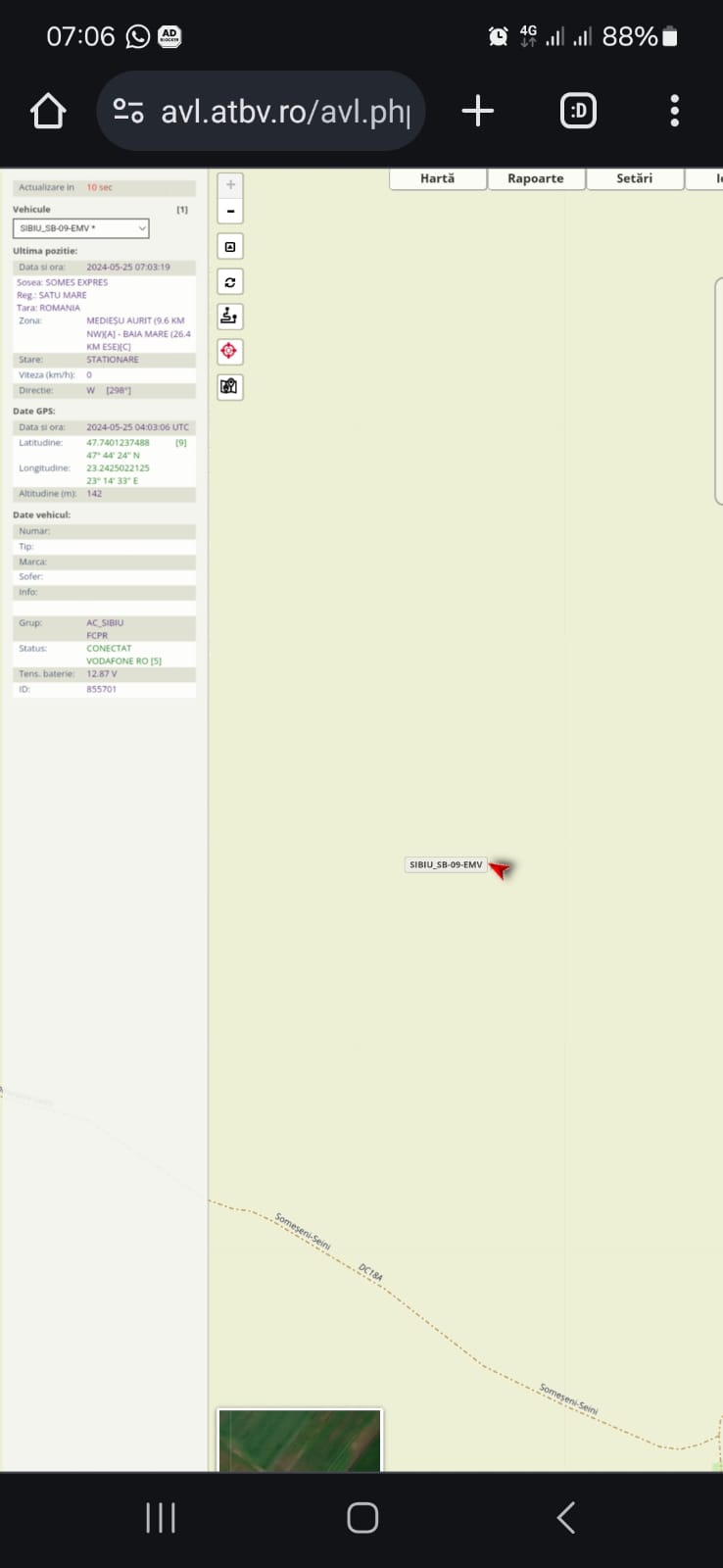Viewport: 723px width, 1568px height.
Task: Open the map layers icon
Action: [x=230, y=386]
